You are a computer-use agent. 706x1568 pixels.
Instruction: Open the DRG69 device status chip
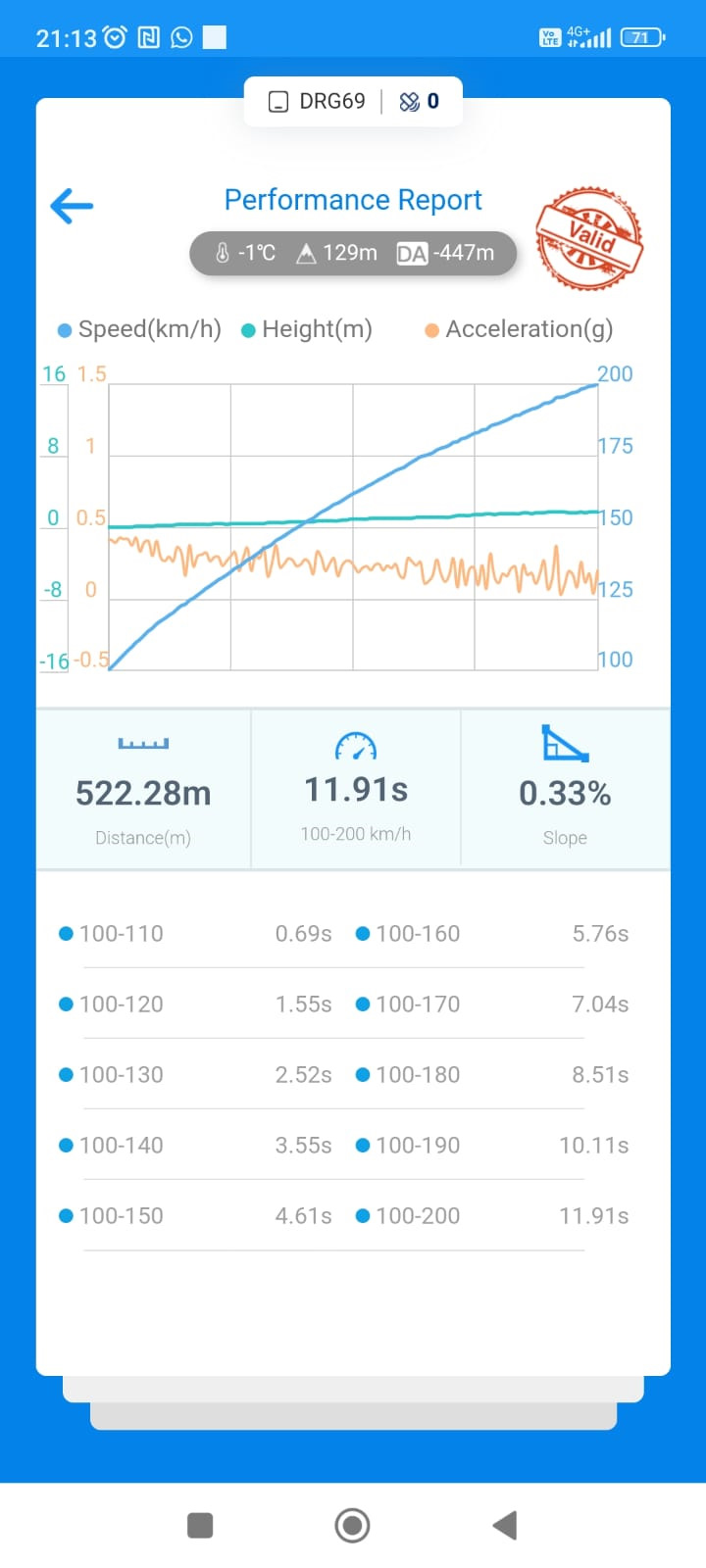tap(318, 101)
